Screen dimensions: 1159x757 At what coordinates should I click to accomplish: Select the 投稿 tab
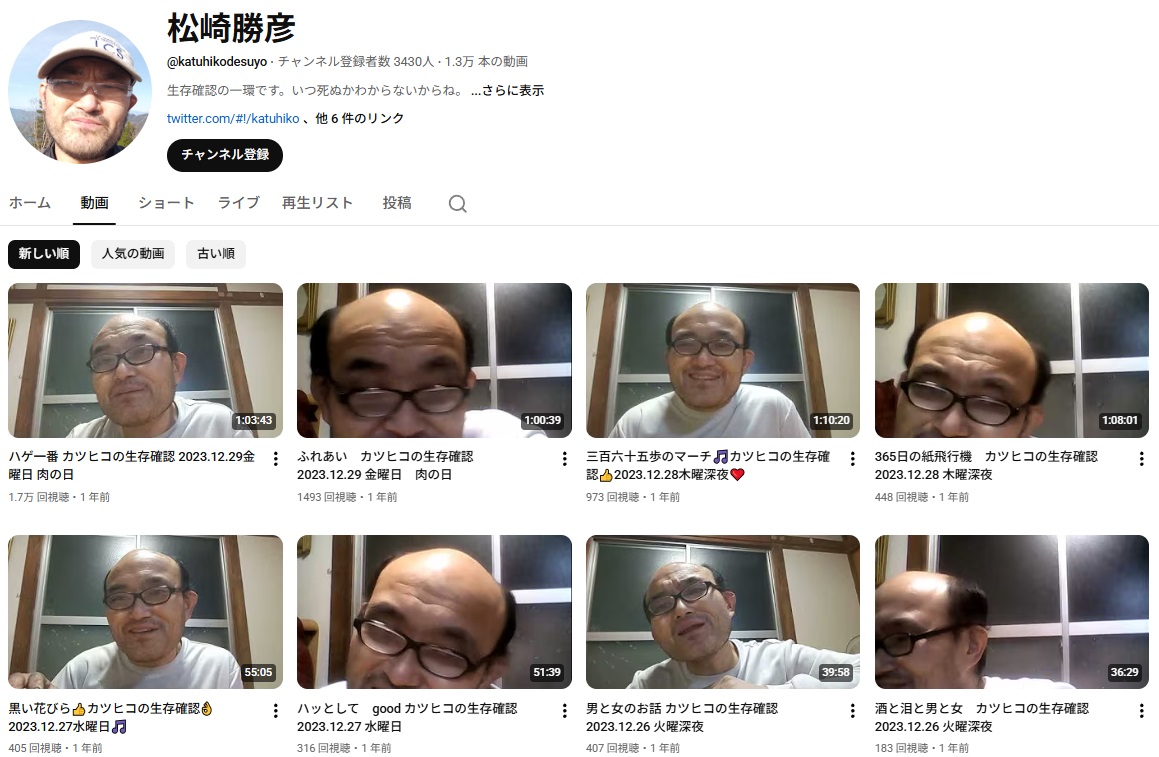pos(397,203)
